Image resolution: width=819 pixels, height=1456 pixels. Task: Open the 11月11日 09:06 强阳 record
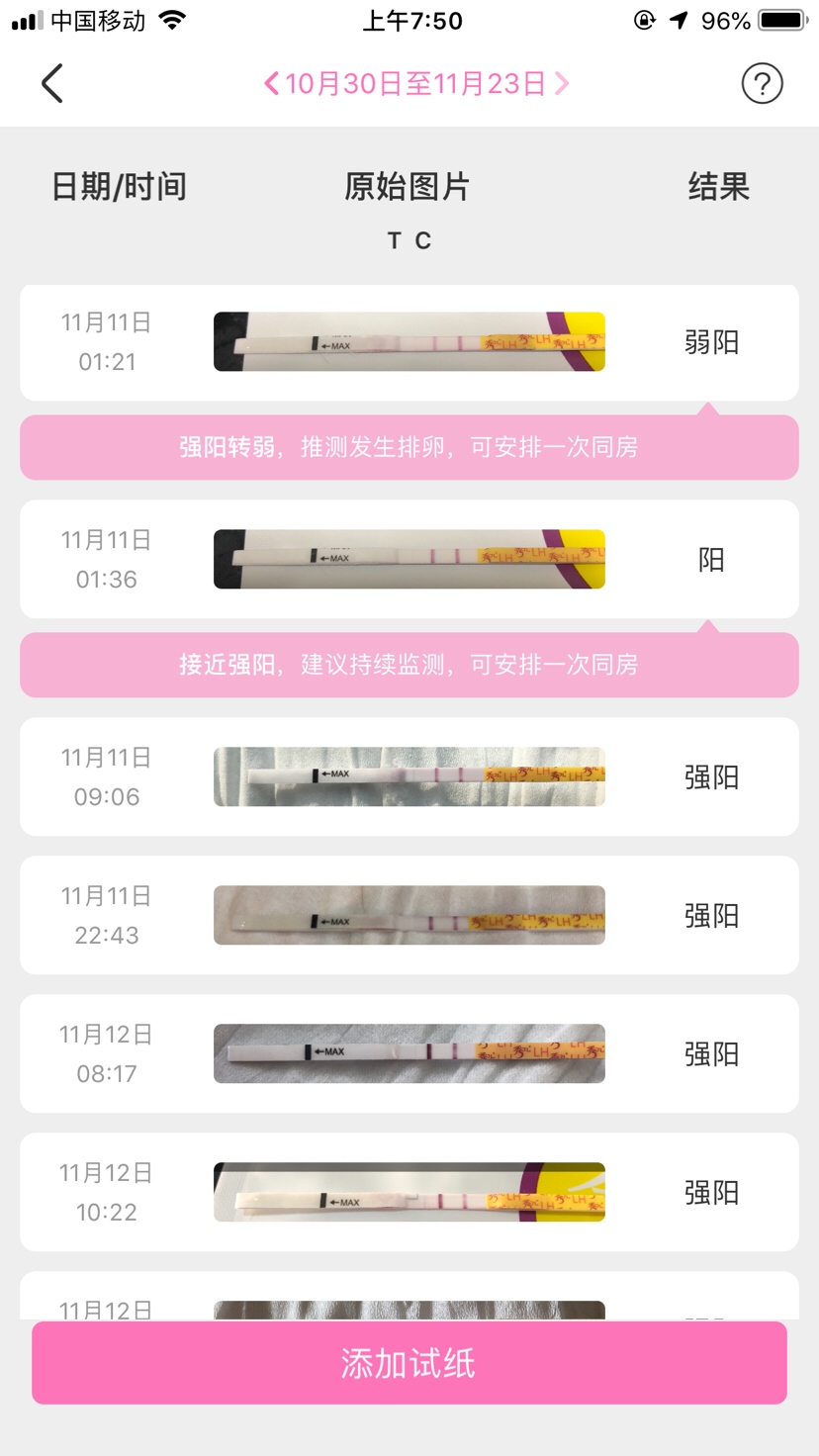point(409,776)
